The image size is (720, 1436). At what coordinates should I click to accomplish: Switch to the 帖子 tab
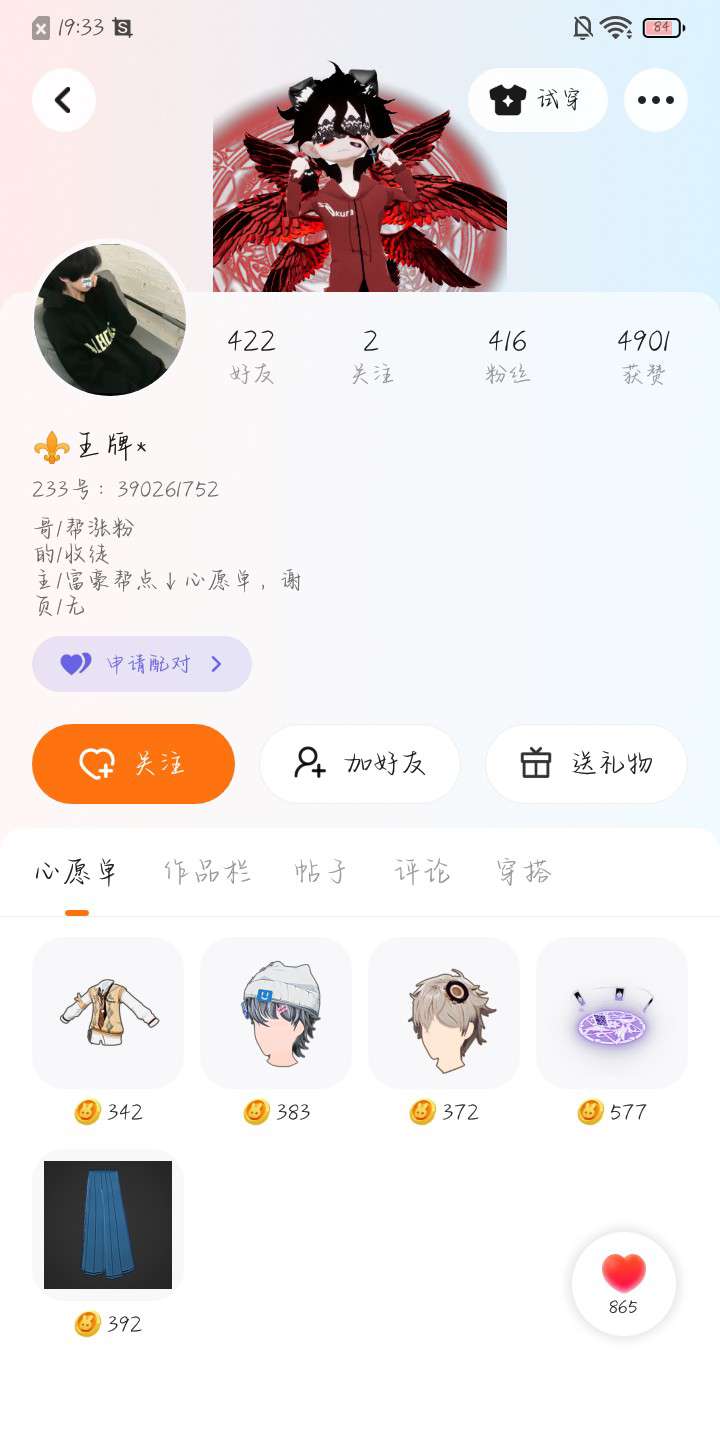321,872
